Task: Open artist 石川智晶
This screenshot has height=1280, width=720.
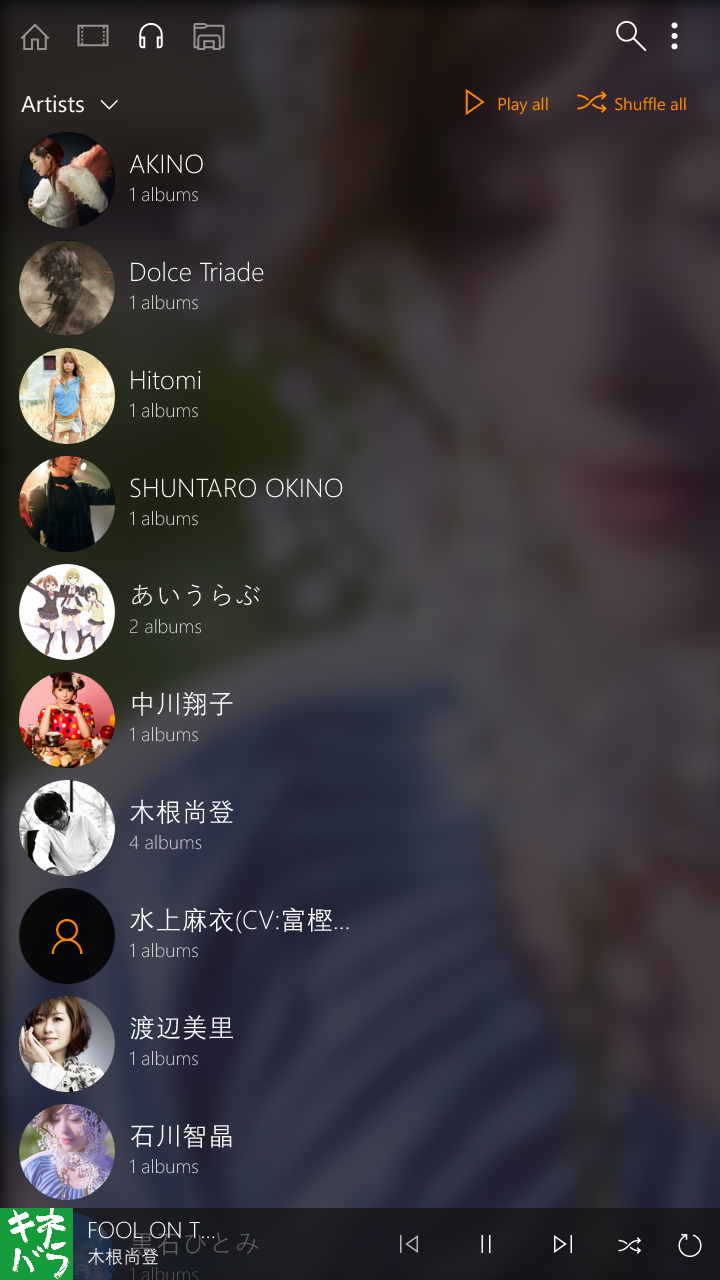Action: click(181, 1150)
